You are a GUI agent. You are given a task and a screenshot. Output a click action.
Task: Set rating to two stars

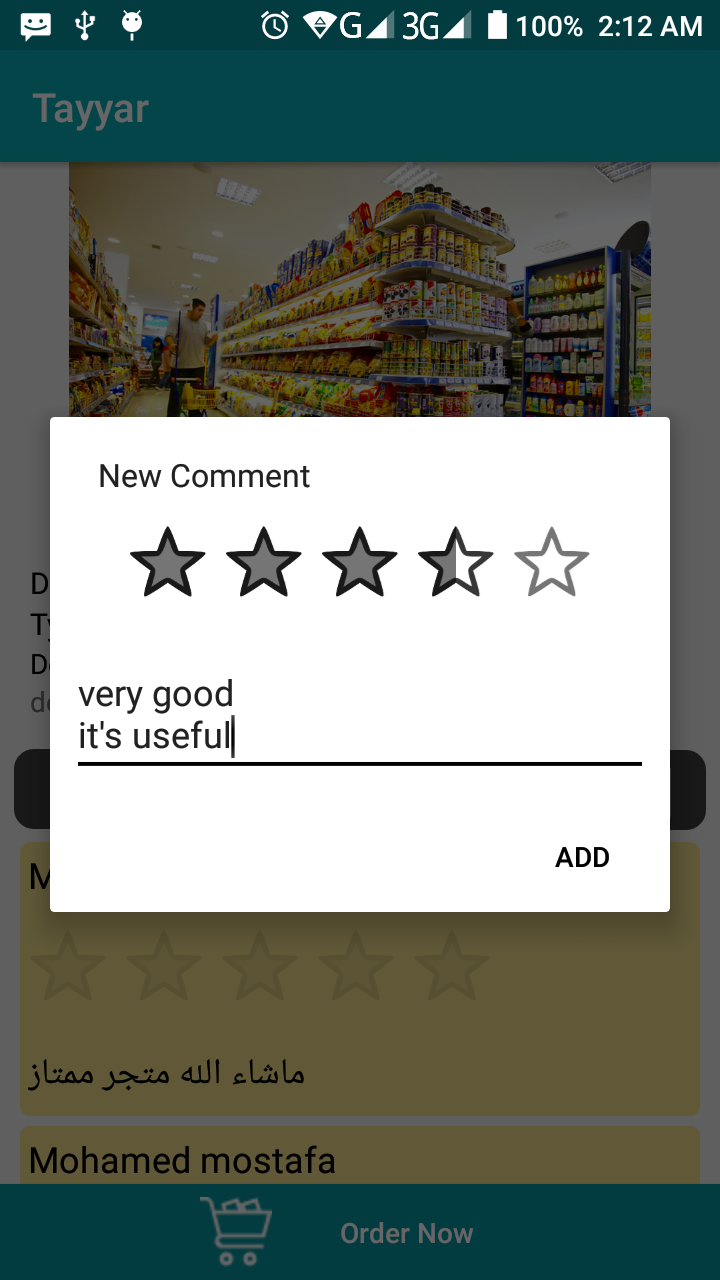point(264,563)
